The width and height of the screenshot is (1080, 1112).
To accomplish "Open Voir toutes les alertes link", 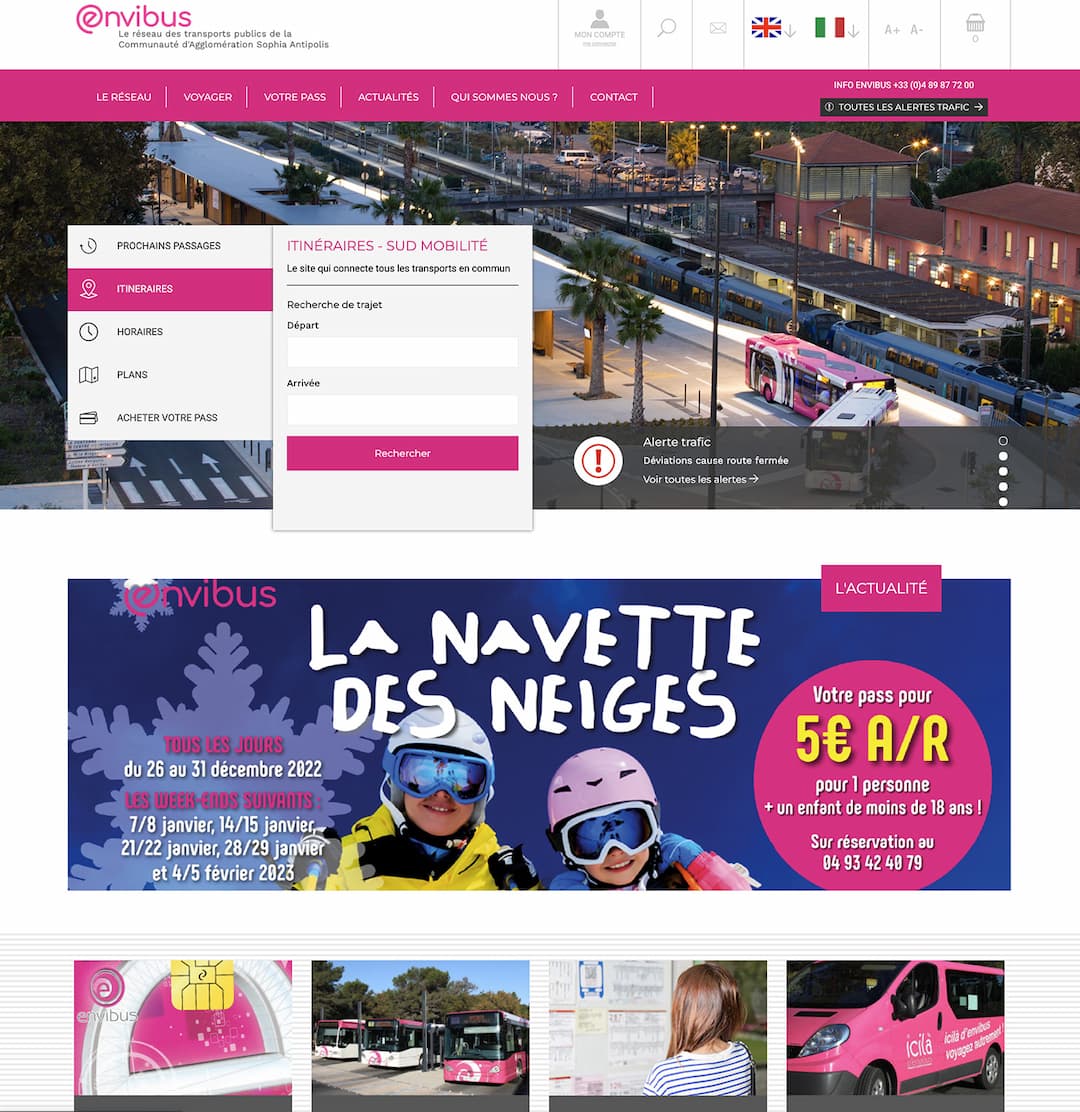I will 700,479.
